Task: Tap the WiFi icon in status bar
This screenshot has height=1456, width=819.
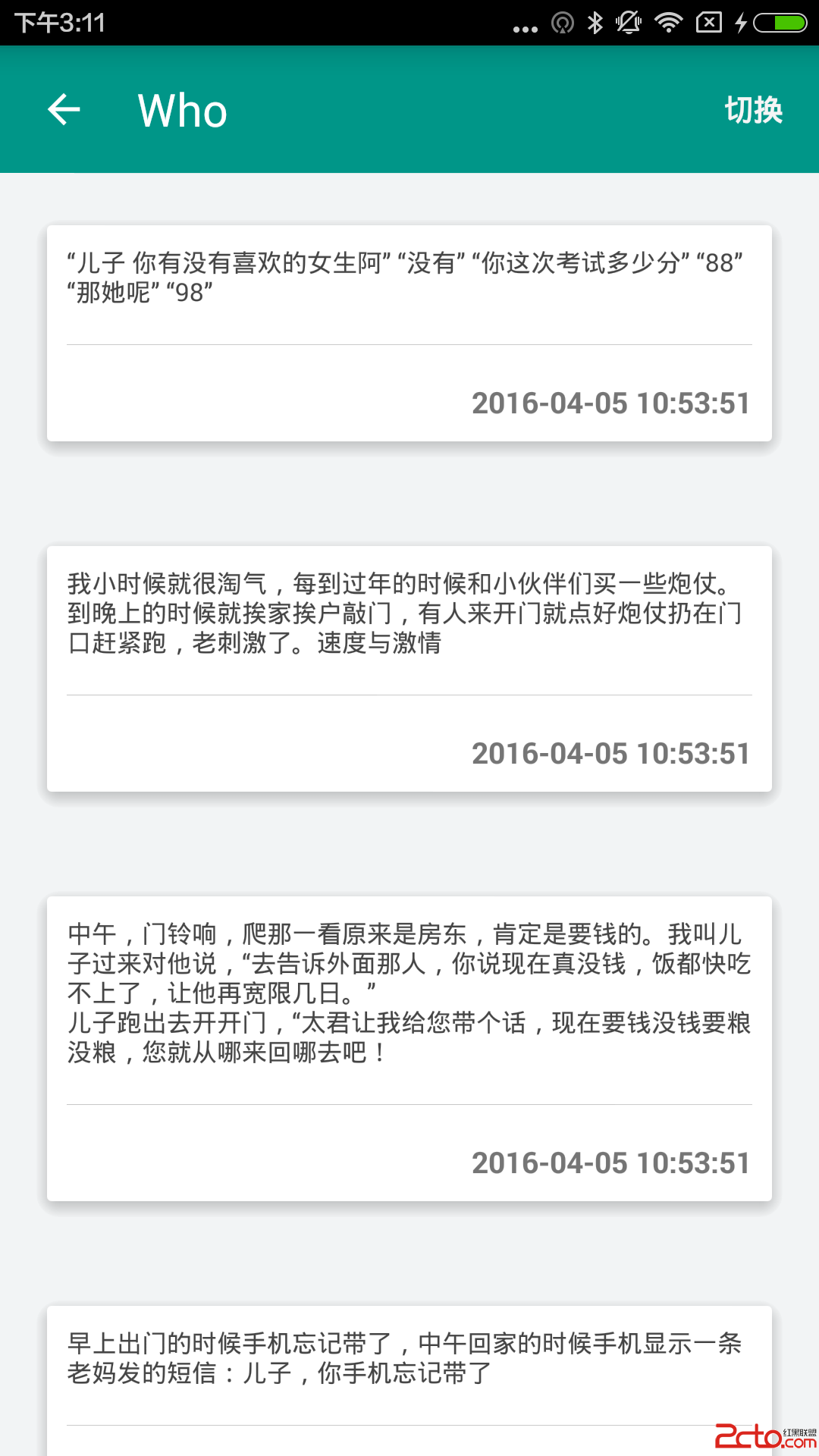Action: (668, 23)
